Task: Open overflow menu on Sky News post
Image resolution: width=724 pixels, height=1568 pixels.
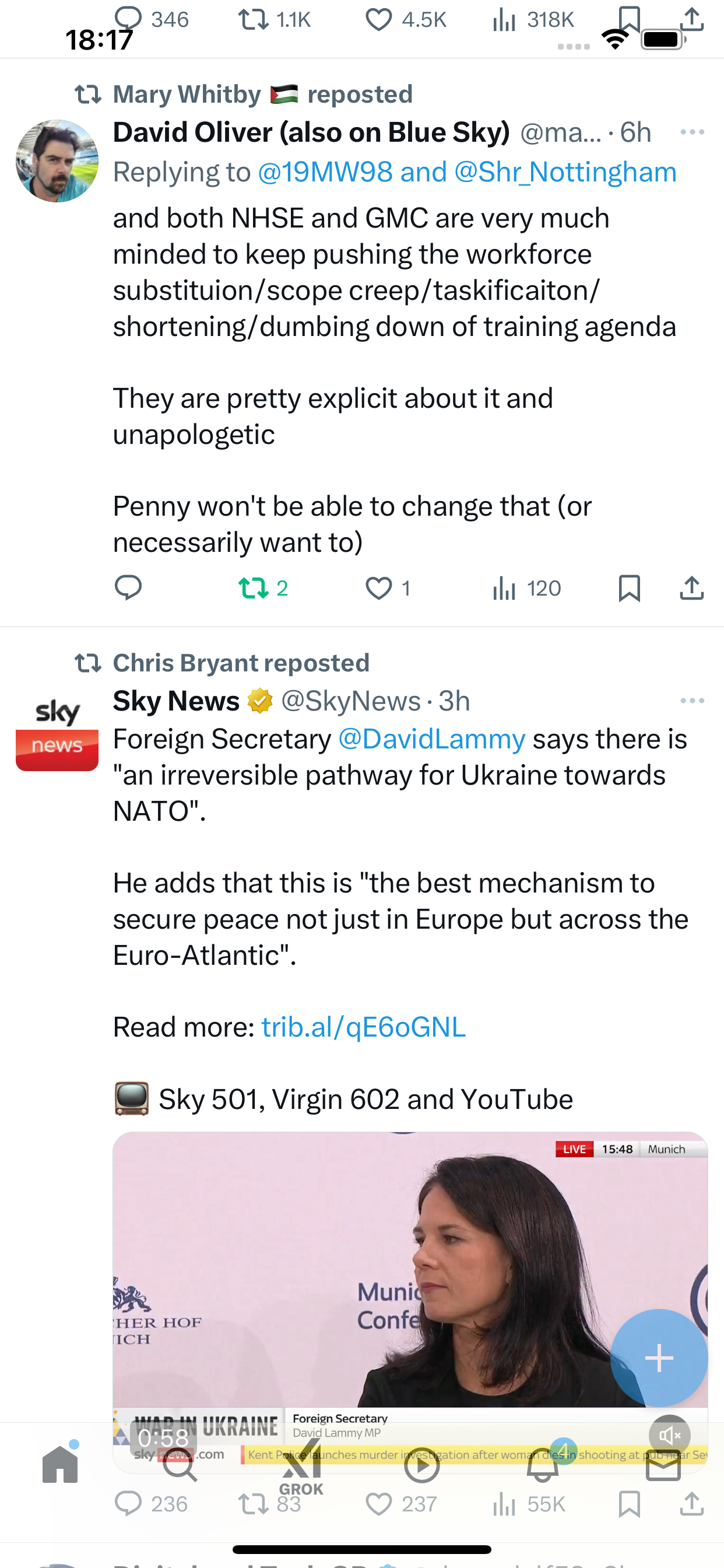Action: pyautogui.click(x=693, y=701)
